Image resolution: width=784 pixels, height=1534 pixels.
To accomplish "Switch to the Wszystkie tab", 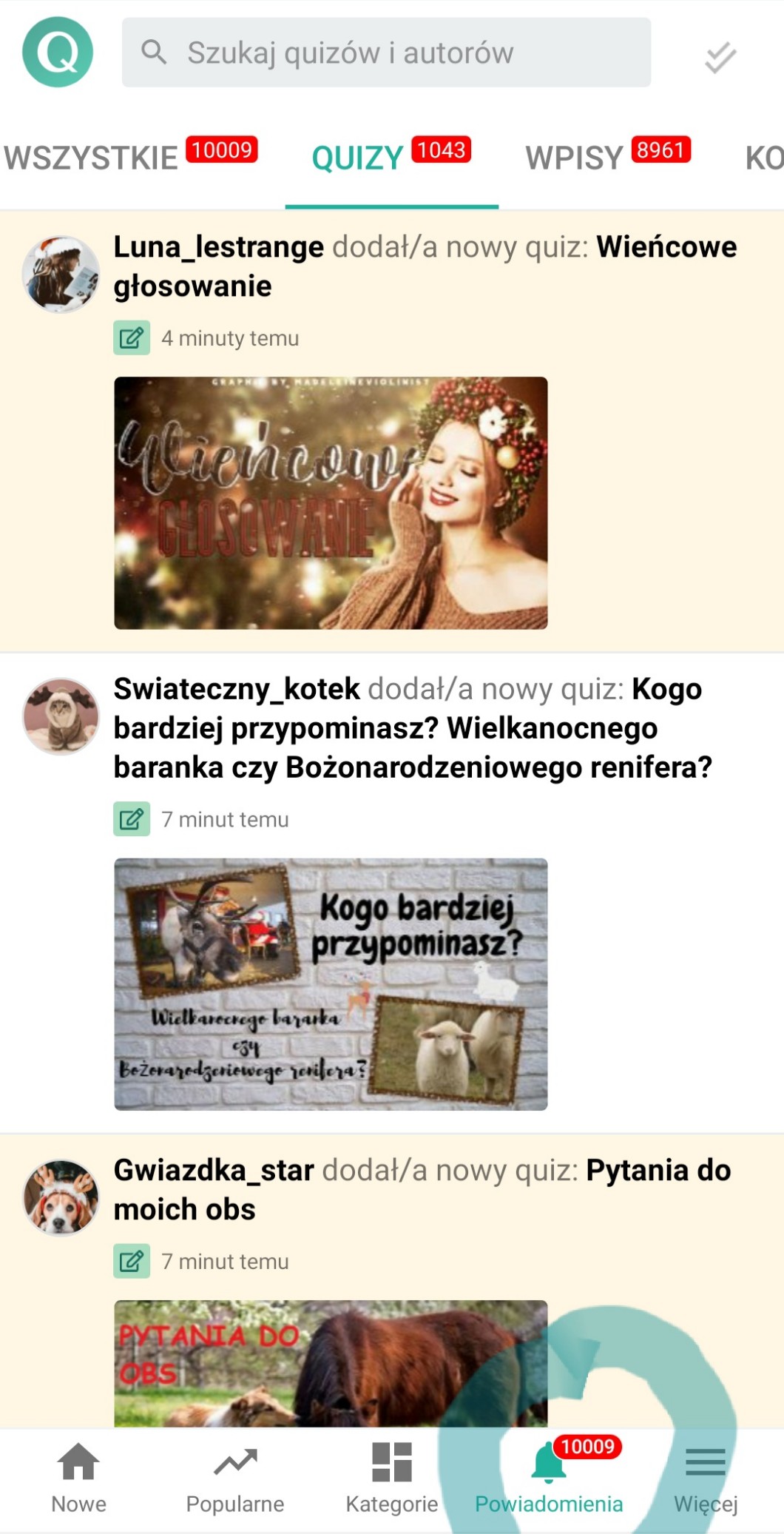I will (x=130, y=157).
